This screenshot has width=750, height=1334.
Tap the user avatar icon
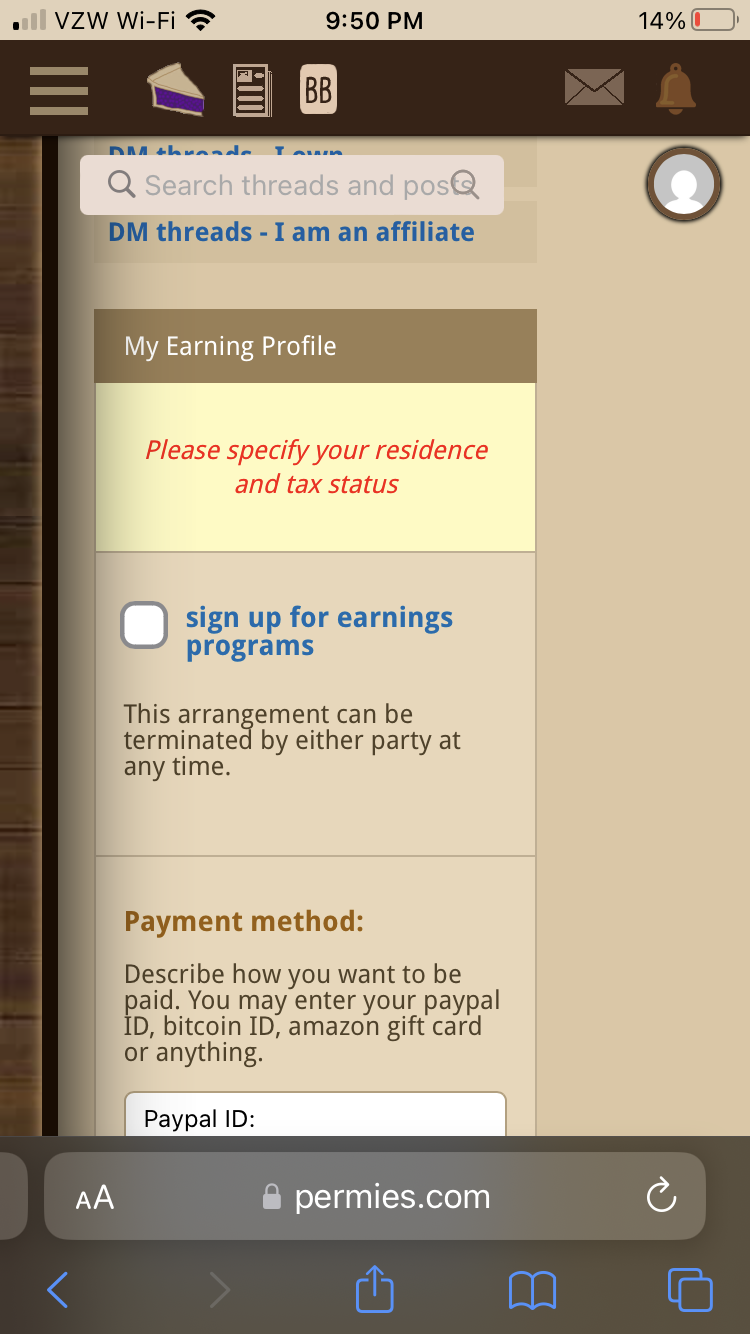684,185
